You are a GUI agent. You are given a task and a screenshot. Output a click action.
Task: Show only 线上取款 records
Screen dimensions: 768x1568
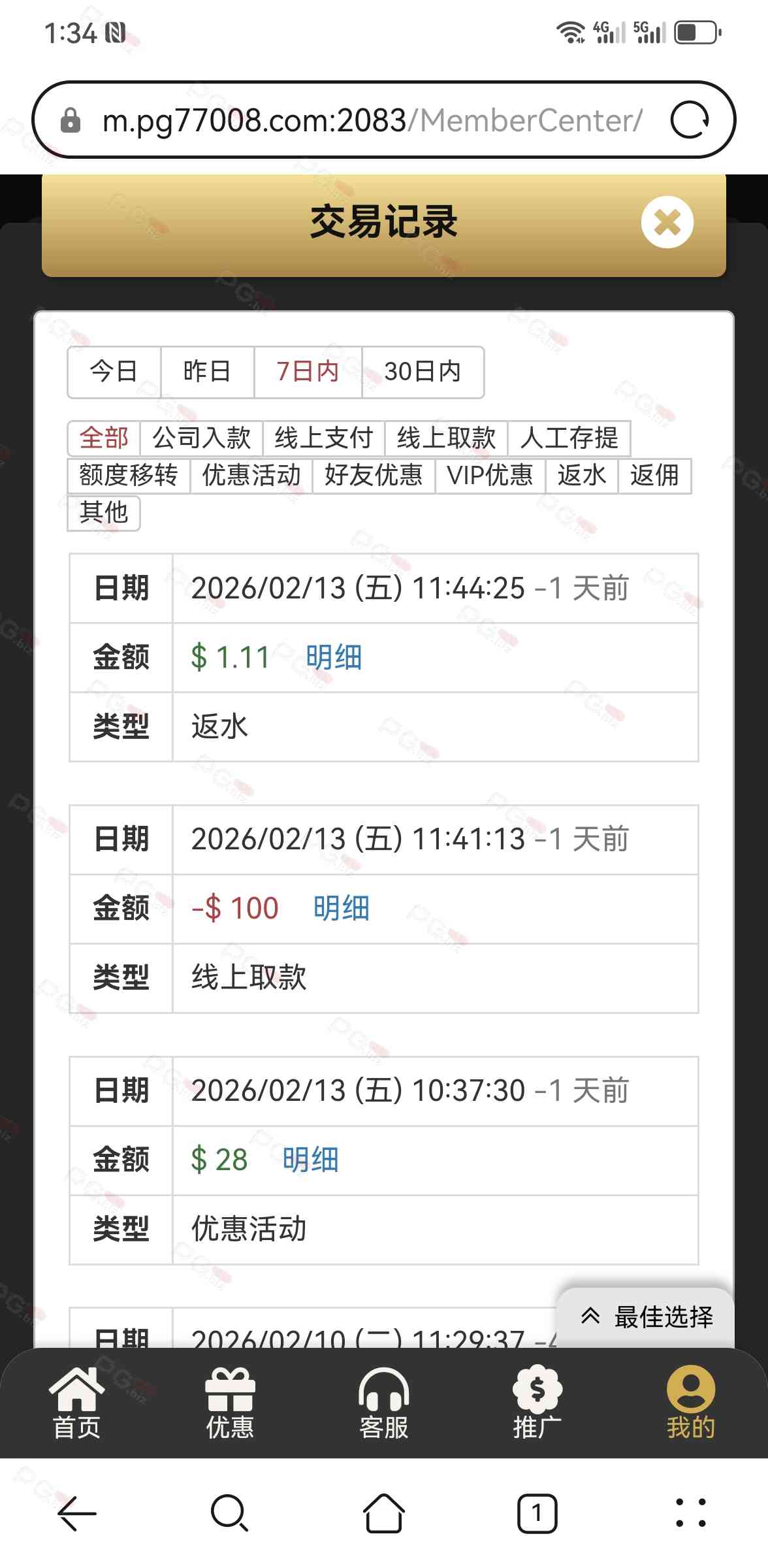pos(446,438)
